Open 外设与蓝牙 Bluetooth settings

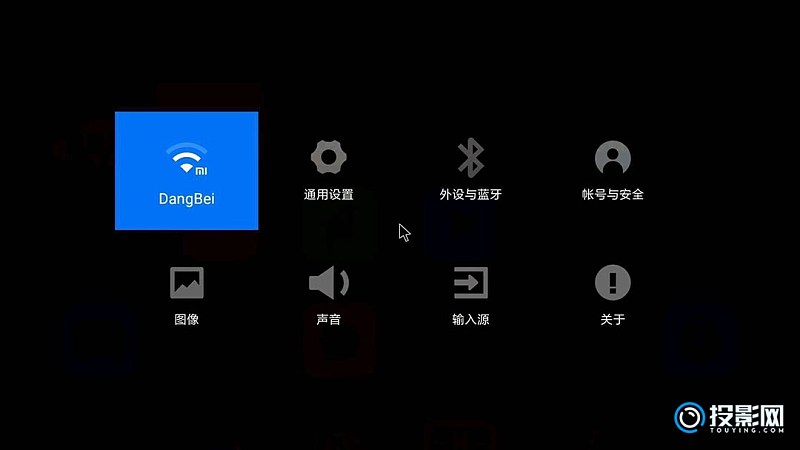point(470,170)
